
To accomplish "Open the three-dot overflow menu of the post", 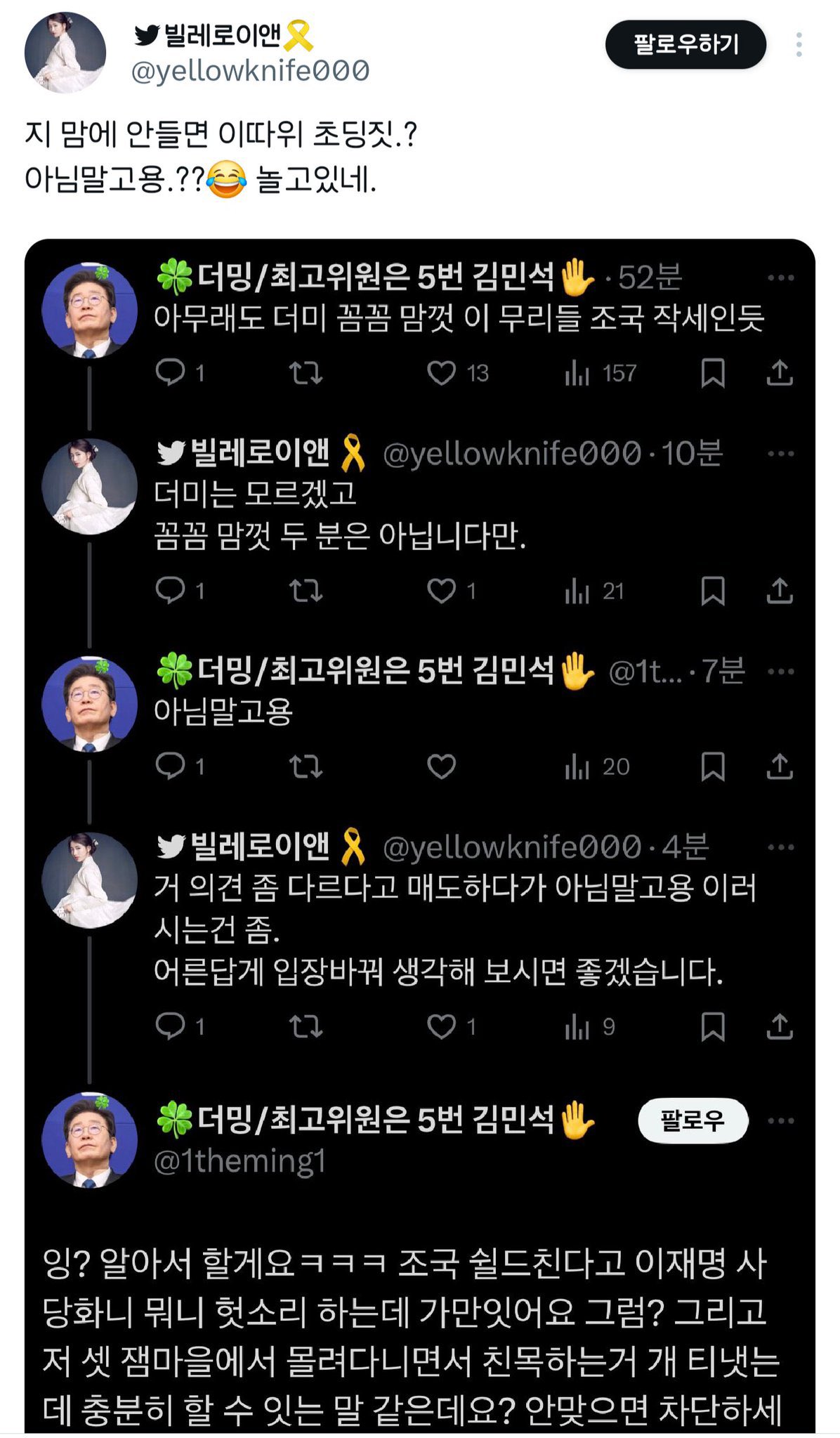I will [799, 44].
